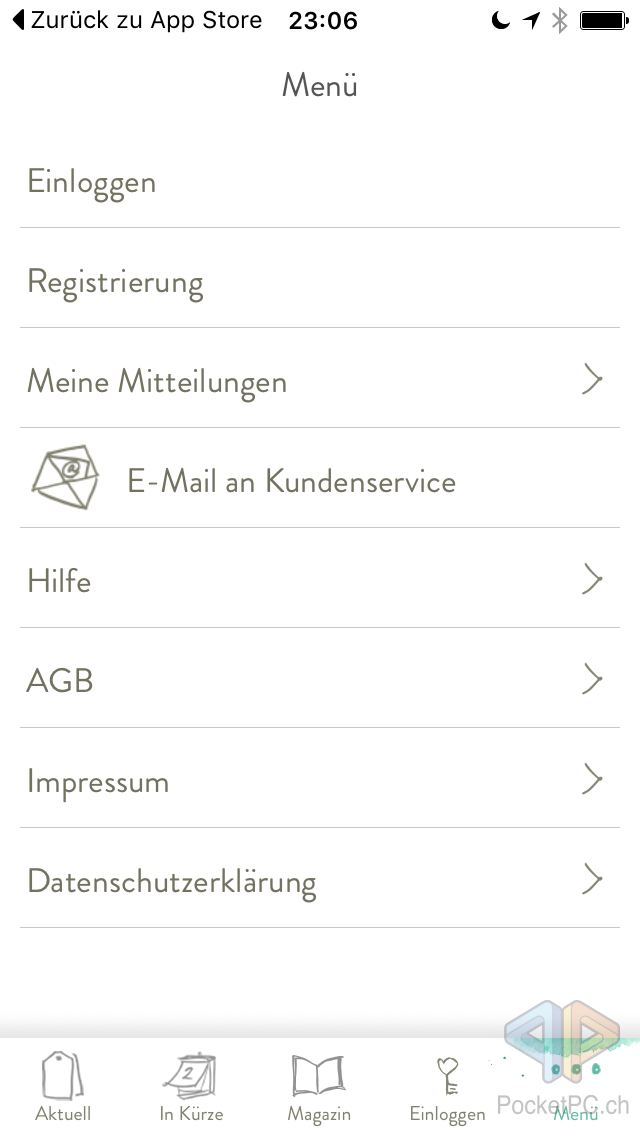Select the Einloggen tab in bottom bar

(x=447, y=1088)
